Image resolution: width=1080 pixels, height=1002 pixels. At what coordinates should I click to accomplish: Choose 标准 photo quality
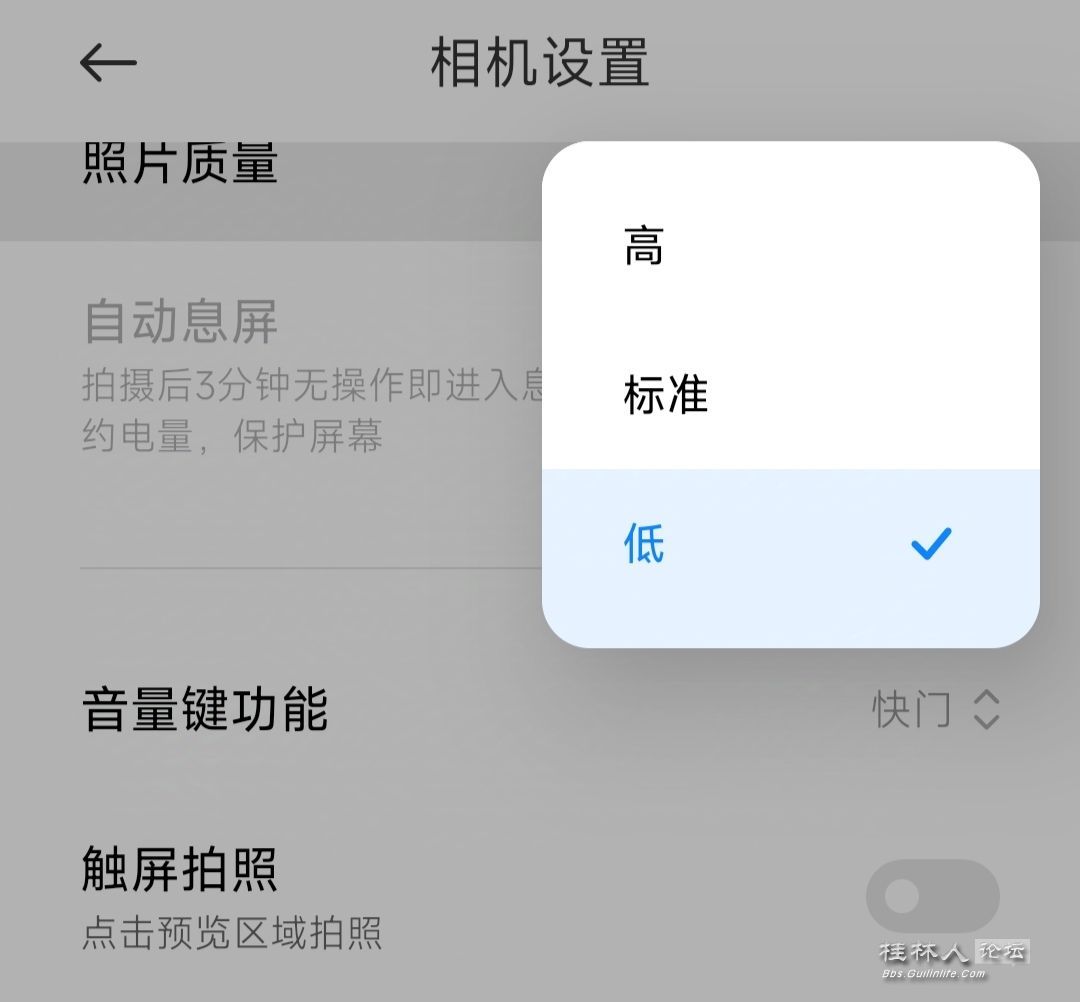click(790, 394)
